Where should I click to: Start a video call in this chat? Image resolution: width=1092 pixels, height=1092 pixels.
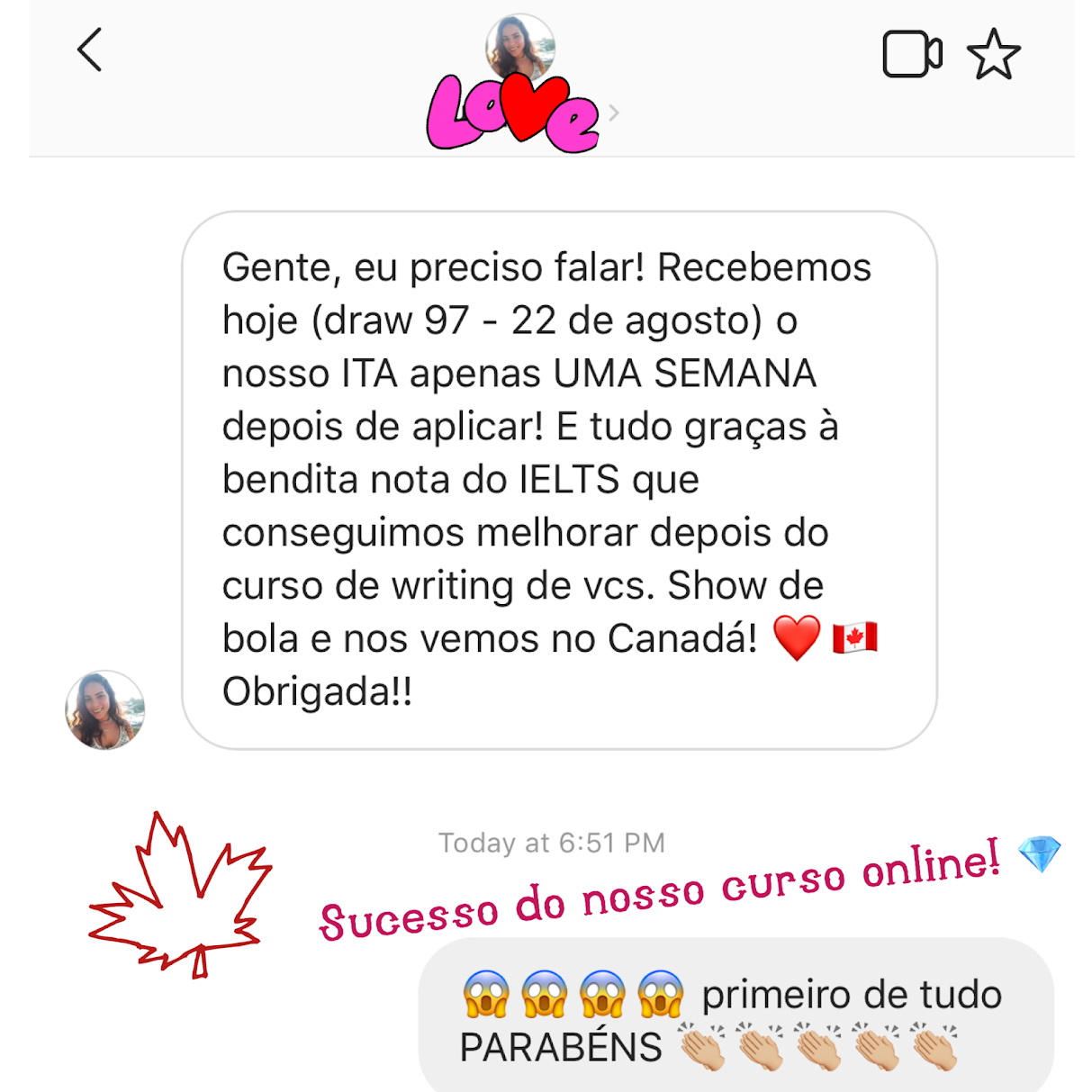tap(911, 55)
